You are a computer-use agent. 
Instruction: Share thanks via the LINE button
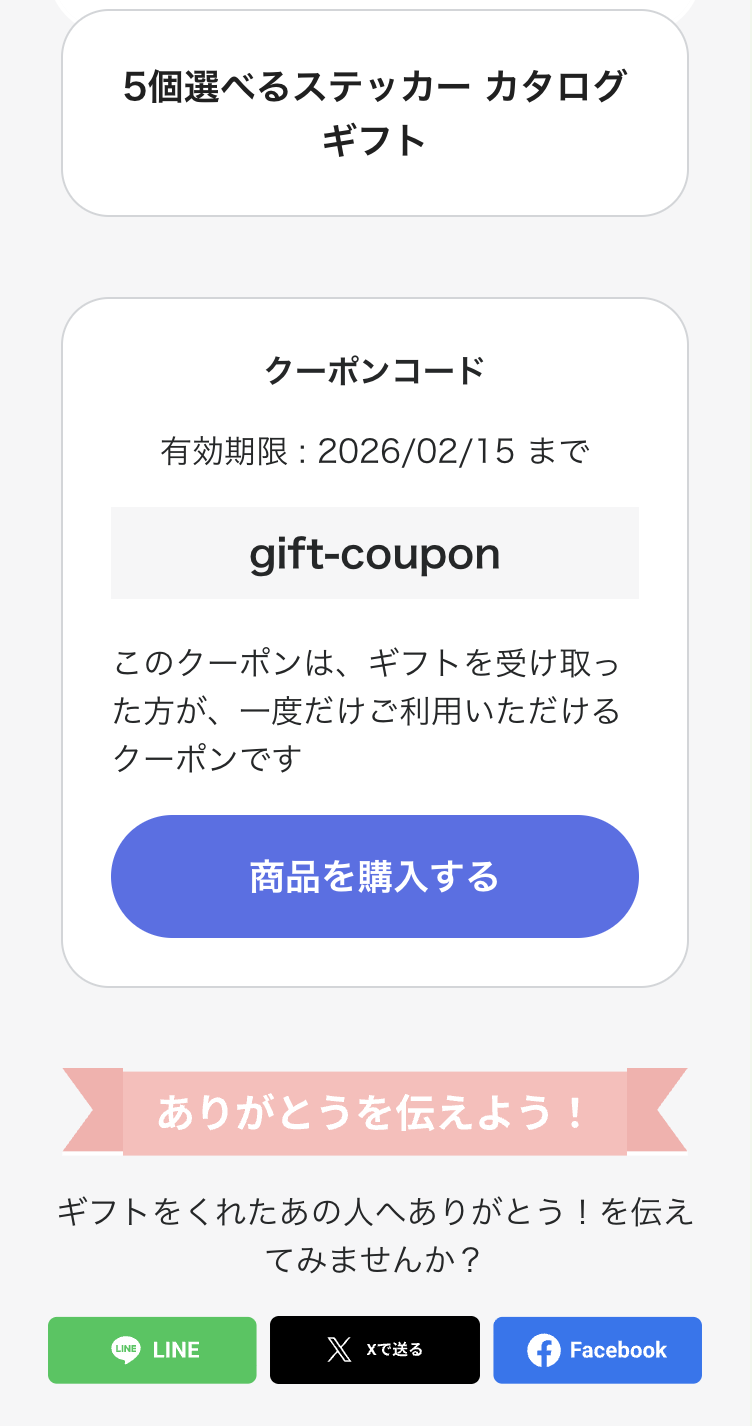152,1350
